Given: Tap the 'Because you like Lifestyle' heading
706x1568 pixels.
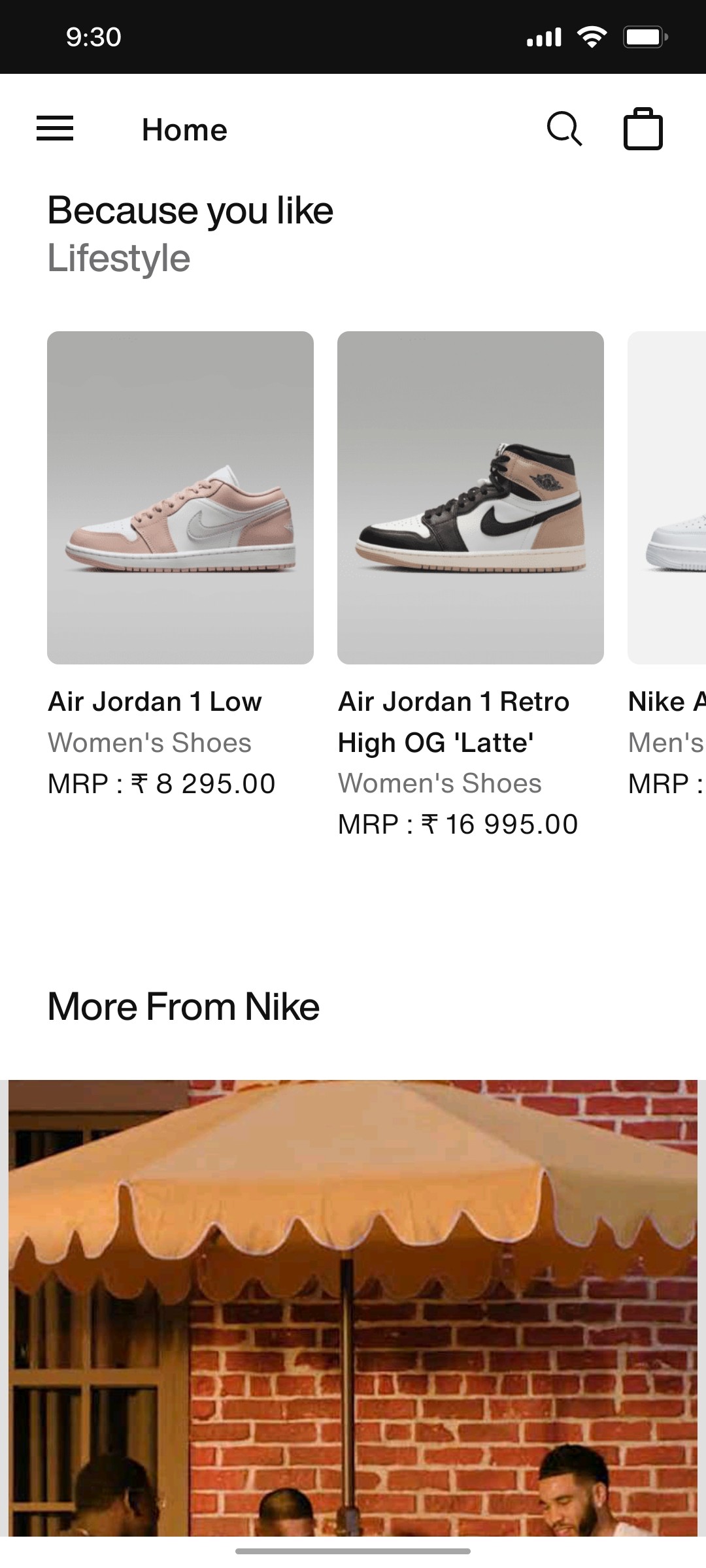Looking at the screenshot, I should point(191,233).
